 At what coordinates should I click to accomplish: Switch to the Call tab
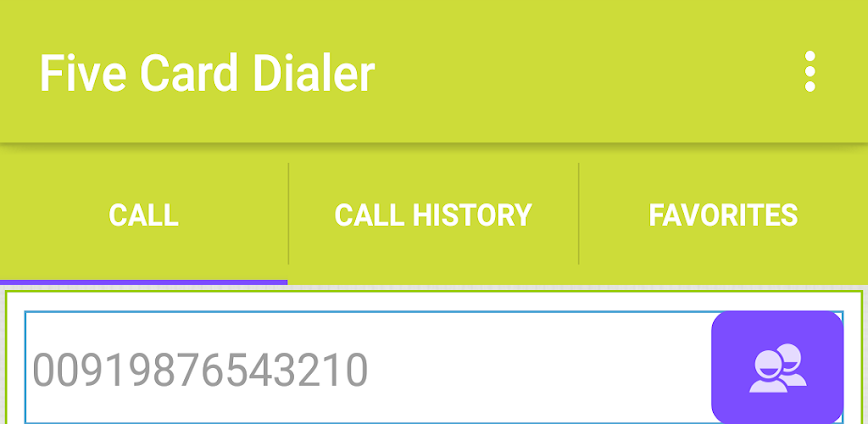(144, 215)
